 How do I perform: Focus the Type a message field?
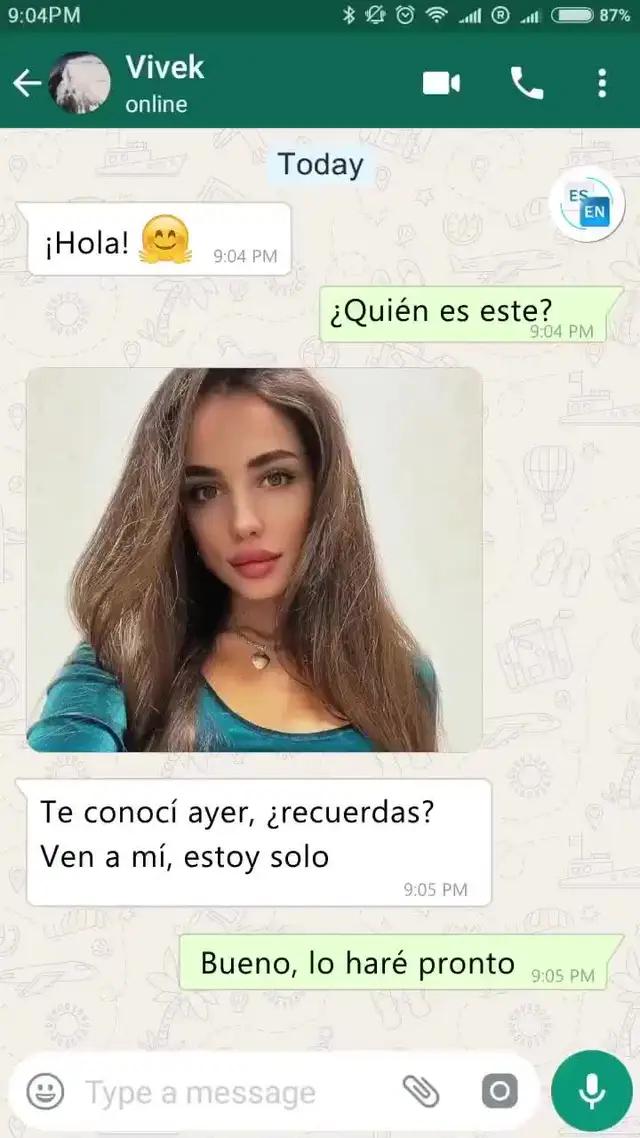pyautogui.click(x=220, y=1092)
